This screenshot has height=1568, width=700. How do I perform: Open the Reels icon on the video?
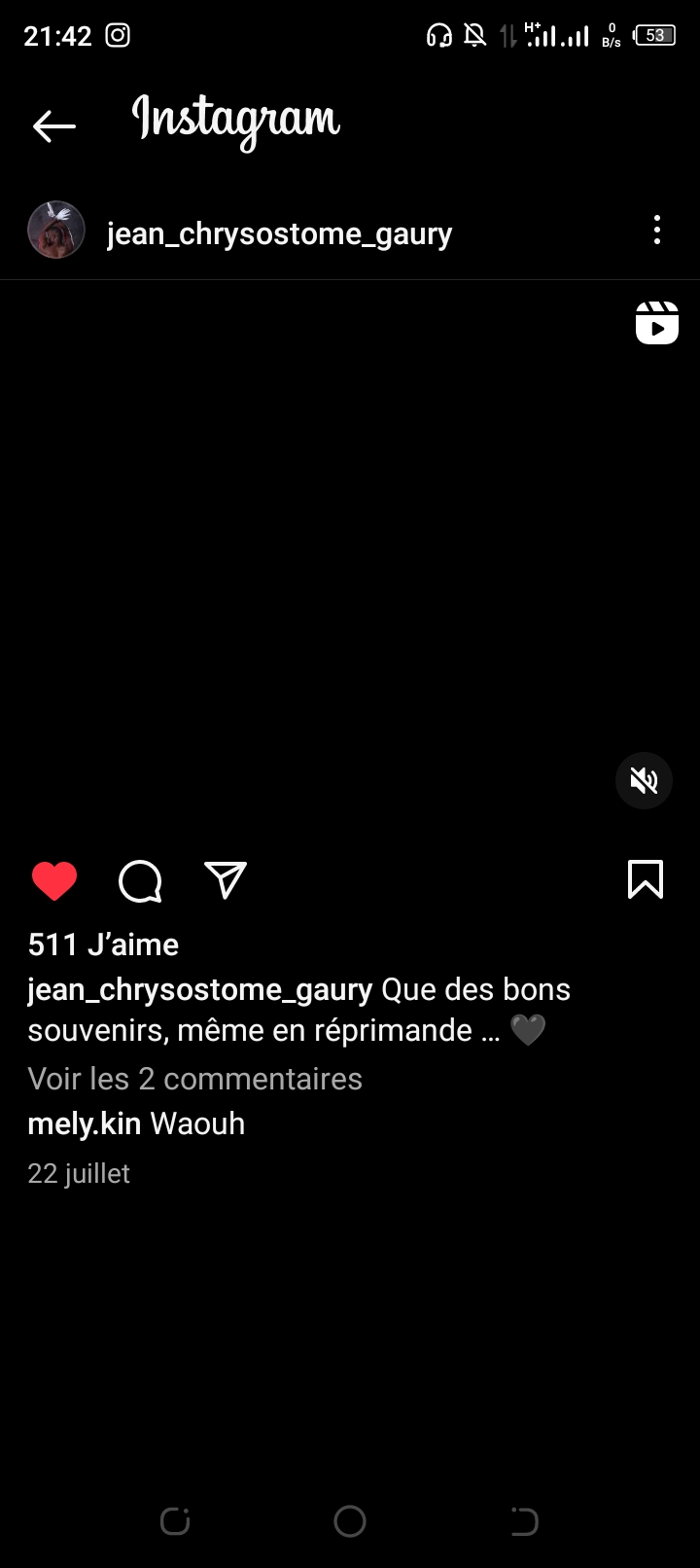click(x=657, y=324)
